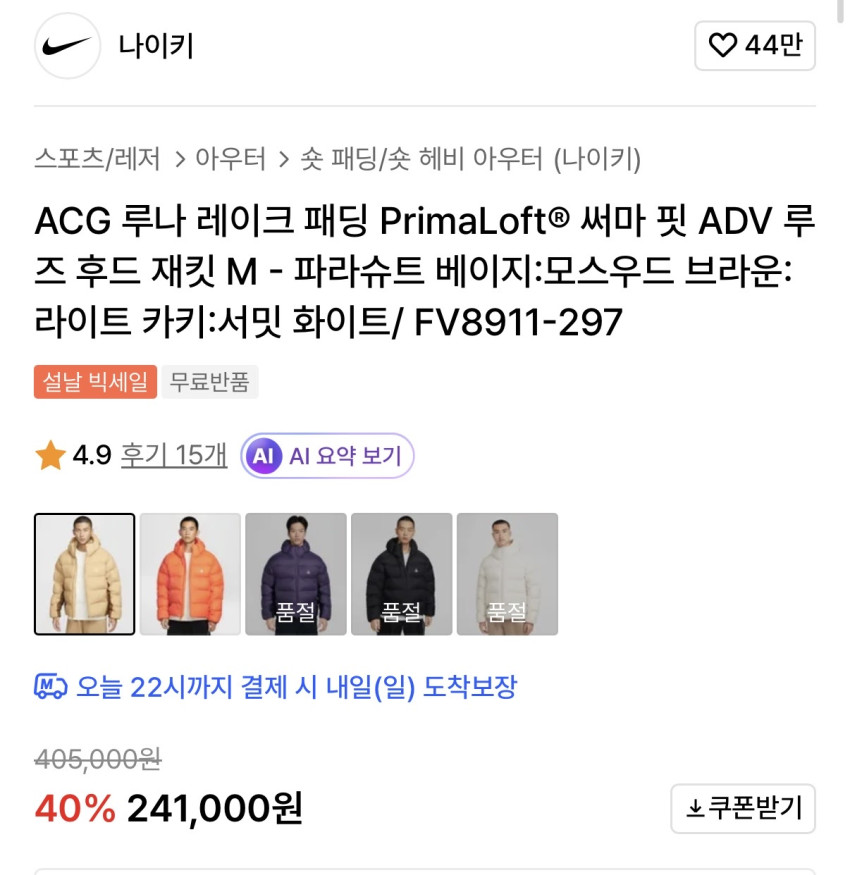Go to the 아우터 breadcrumb category
The width and height of the screenshot is (850, 875).
(x=230, y=158)
